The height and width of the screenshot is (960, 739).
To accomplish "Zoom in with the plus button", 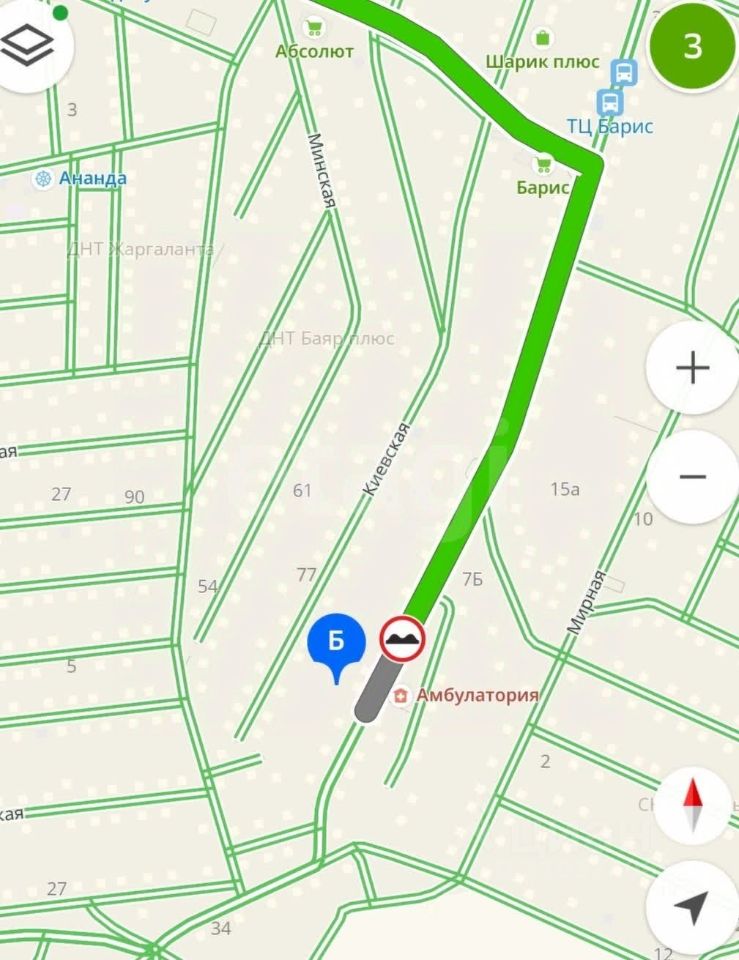I will click(x=692, y=368).
